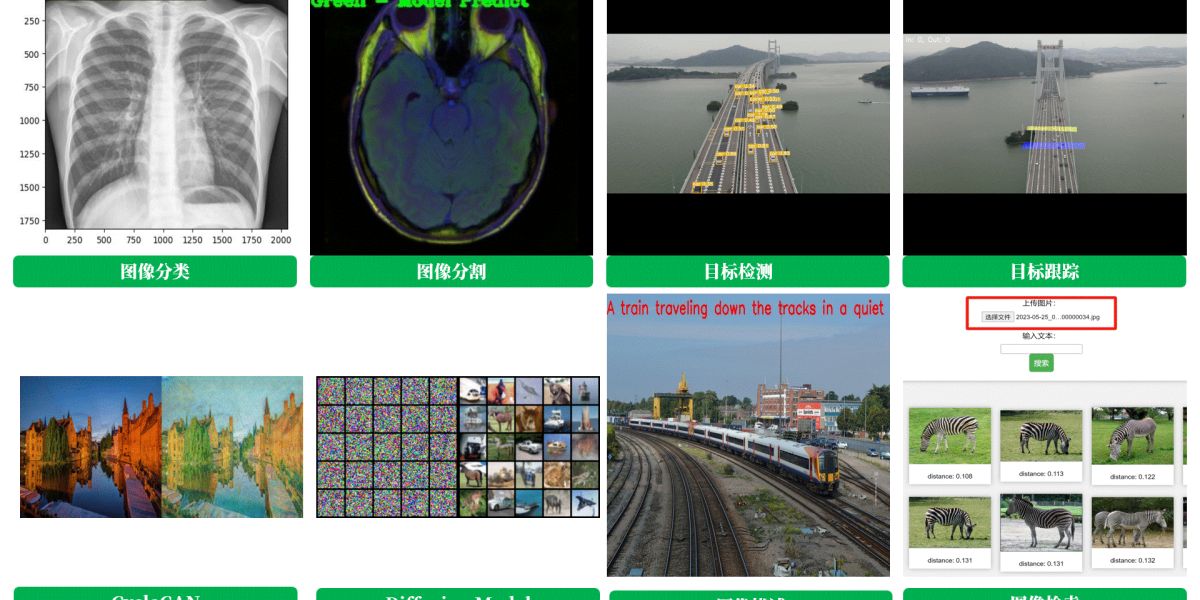The image size is (1200, 600).
Task: Go to the 目标跟踪 demo
Action: pyautogui.click(x=1044, y=271)
